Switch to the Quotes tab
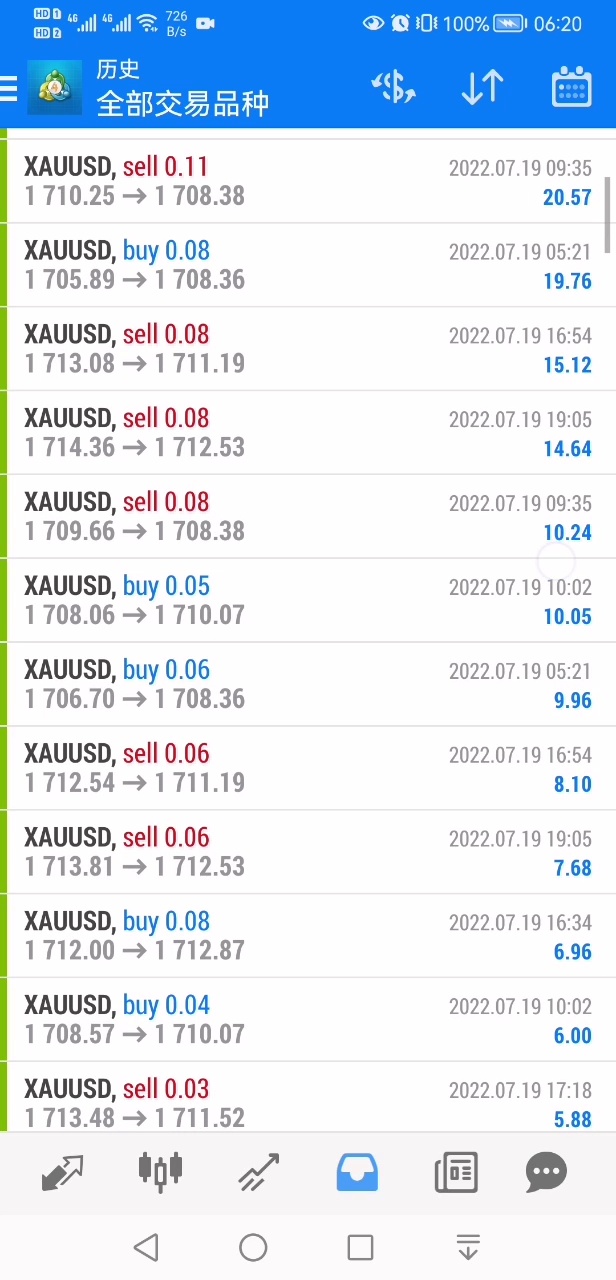The image size is (616, 1280). coord(62,1171)
